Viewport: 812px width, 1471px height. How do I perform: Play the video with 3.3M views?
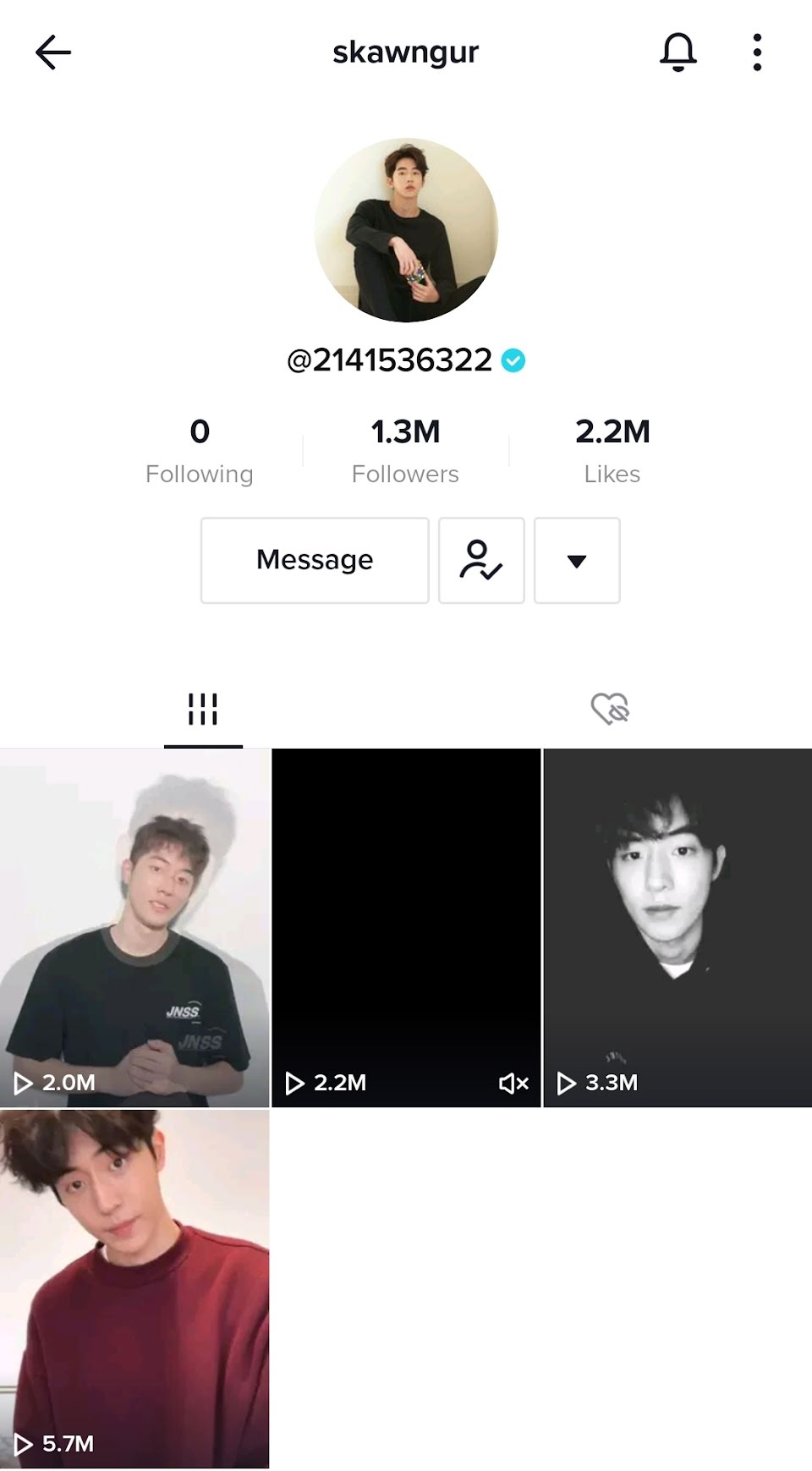pyautogui.click(x=678, y=927)
